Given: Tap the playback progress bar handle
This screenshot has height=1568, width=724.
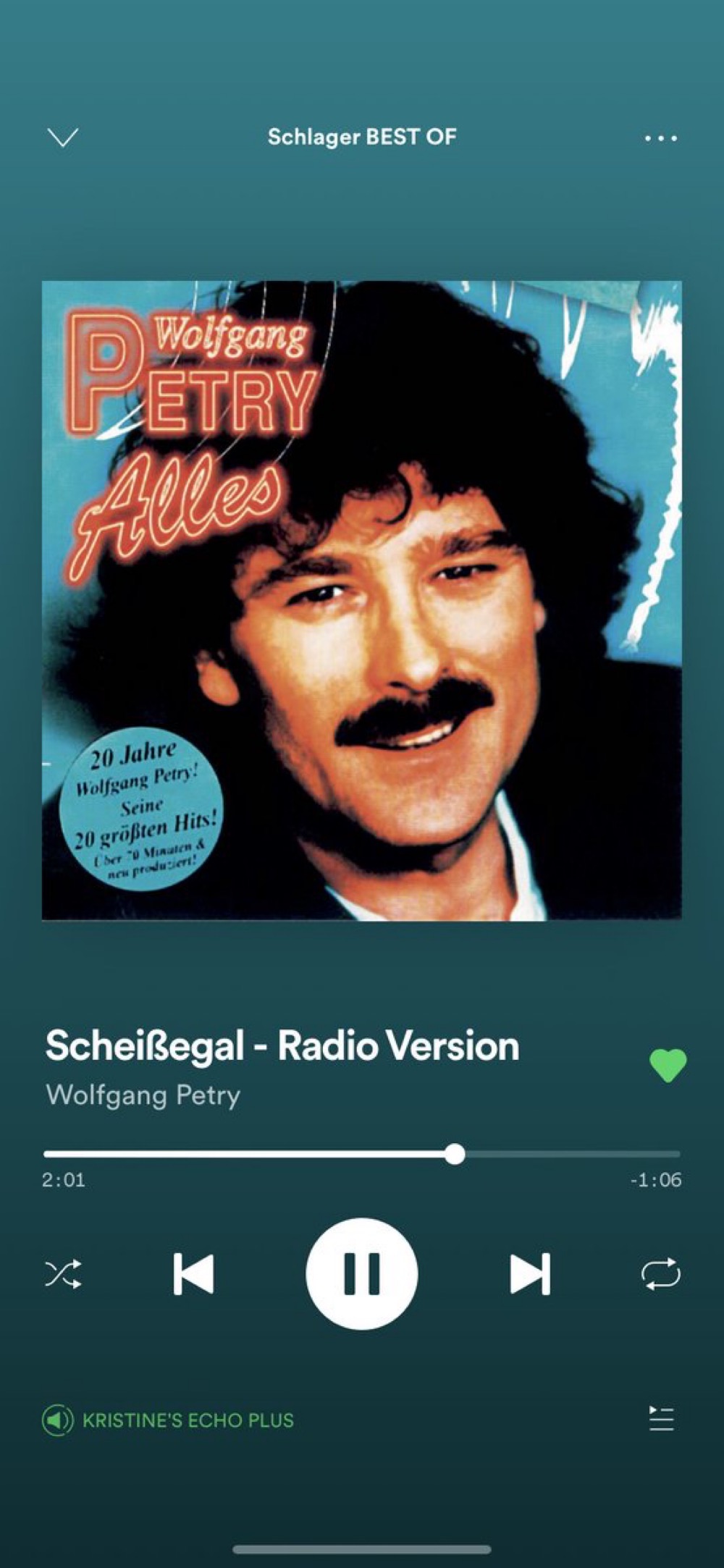Looking at the screenshot, I should coord(455,1154).
